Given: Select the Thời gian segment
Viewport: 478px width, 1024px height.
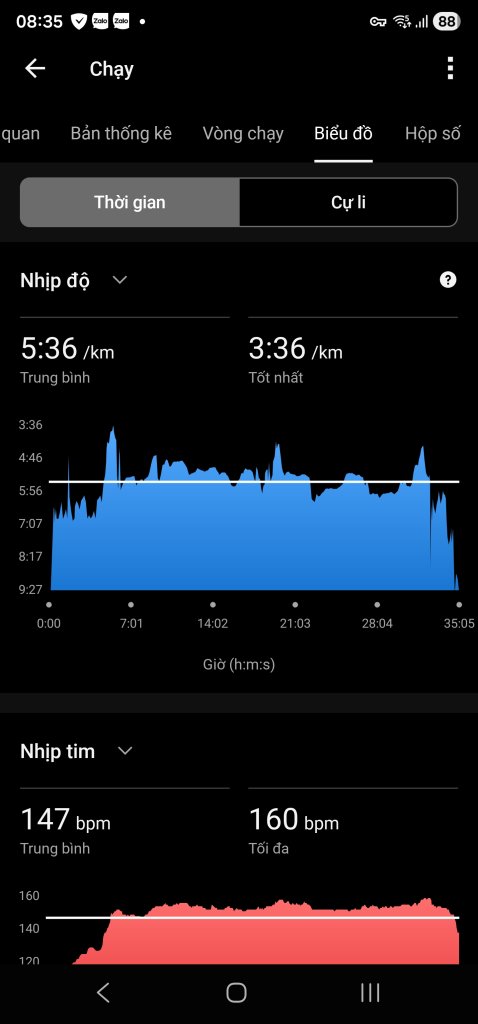Looking at the screenshot, I should (130, 202).
